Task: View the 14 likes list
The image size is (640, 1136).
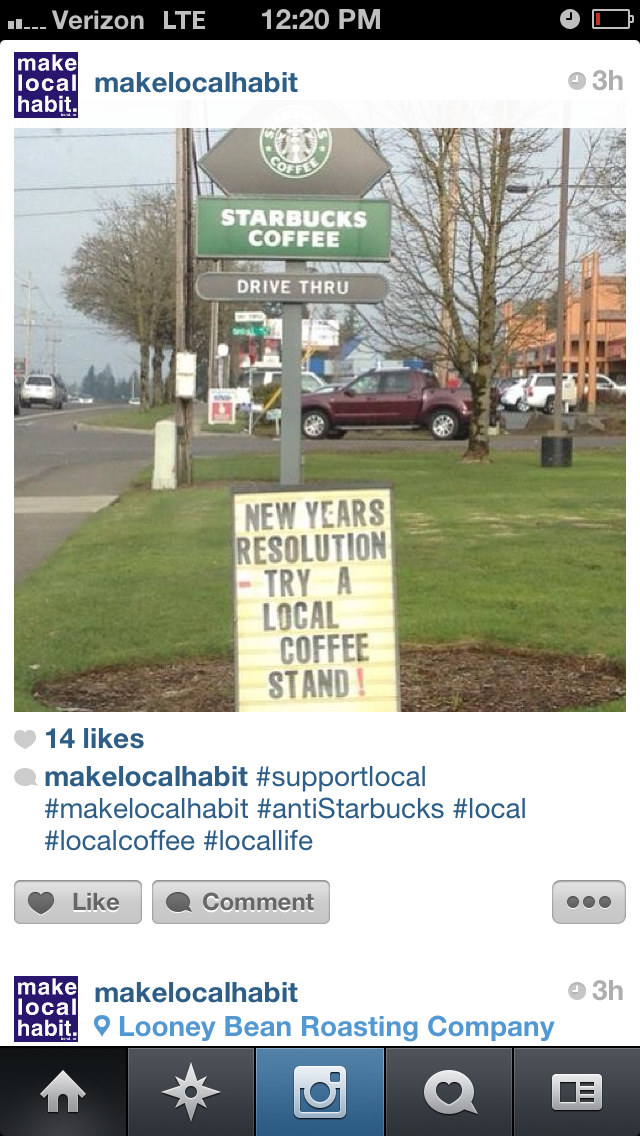Action: (94, 739)
